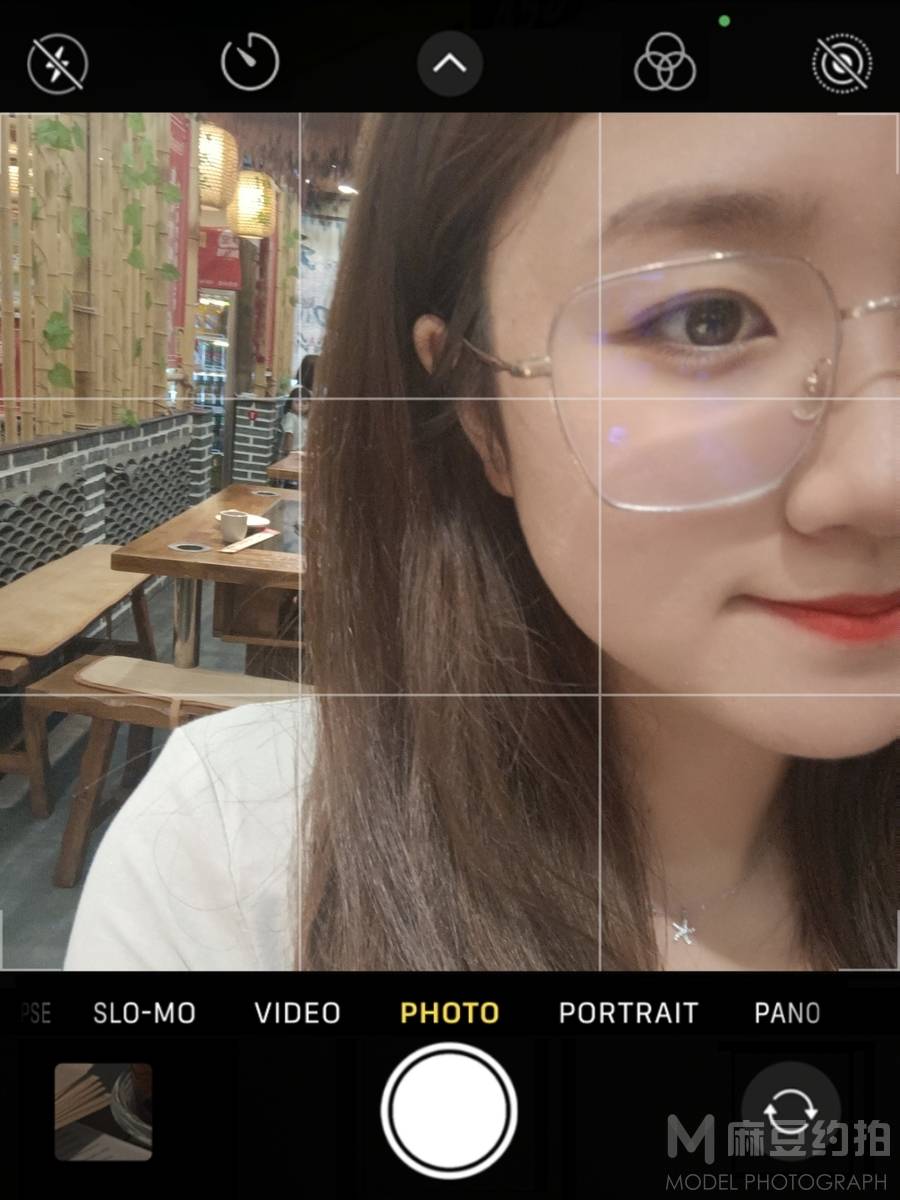Flip between front and rear camera
The width and height of the screenshot is (900, 1200).
[790, 1110]
